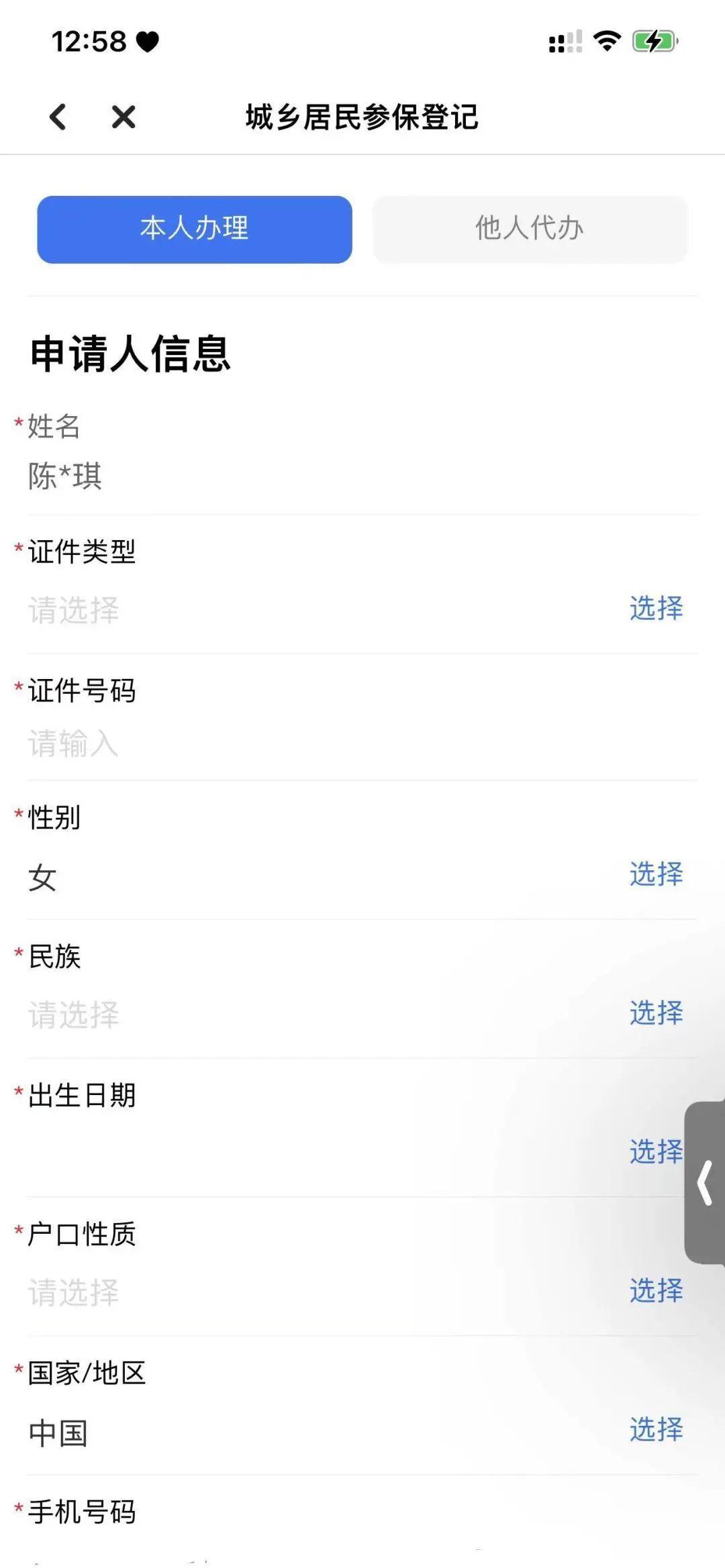Pick a date for 出生日期
The width and height of the screenshot is (725, 1568).
[x=656, y=1151]
